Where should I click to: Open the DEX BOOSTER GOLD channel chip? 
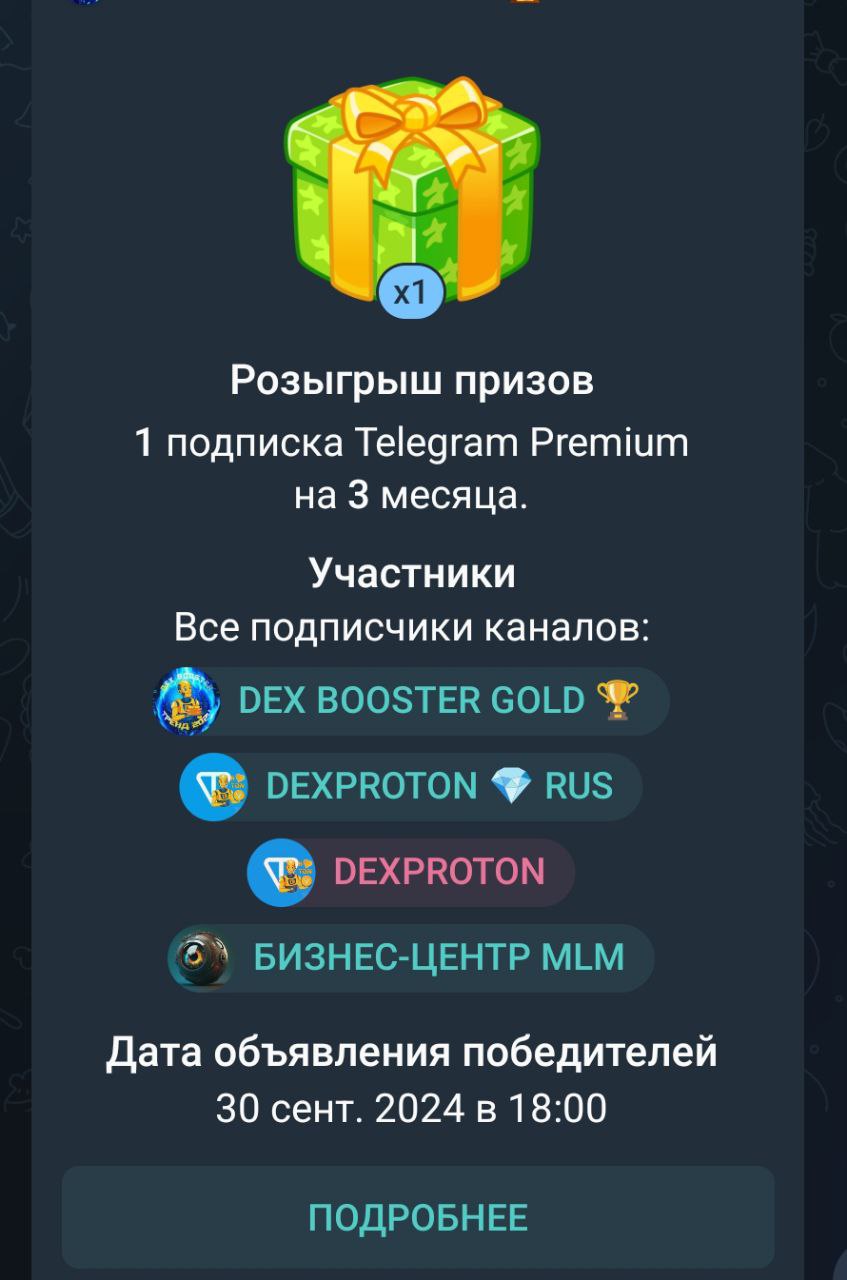[x=411, y=701]
